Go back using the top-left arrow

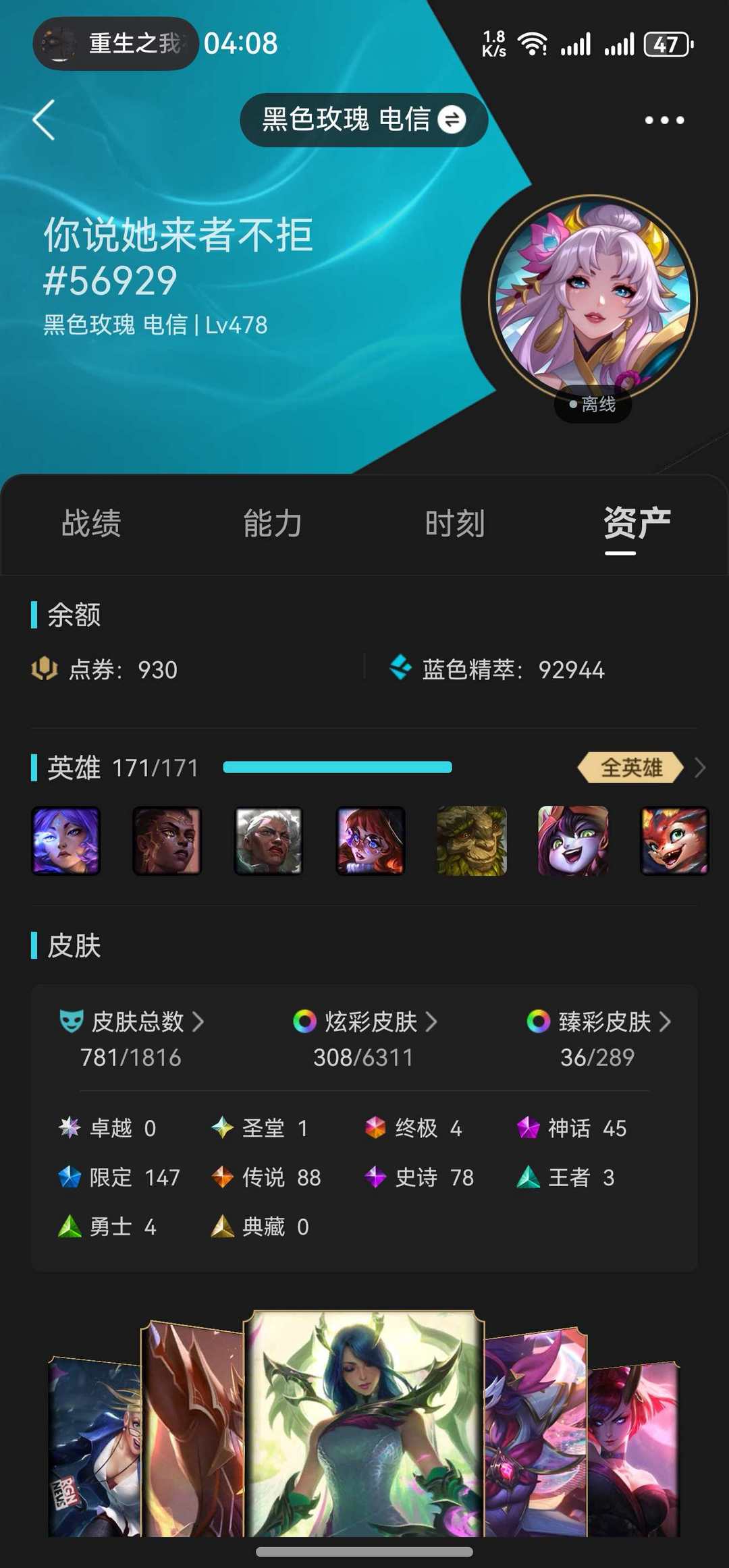click(44, 120)
